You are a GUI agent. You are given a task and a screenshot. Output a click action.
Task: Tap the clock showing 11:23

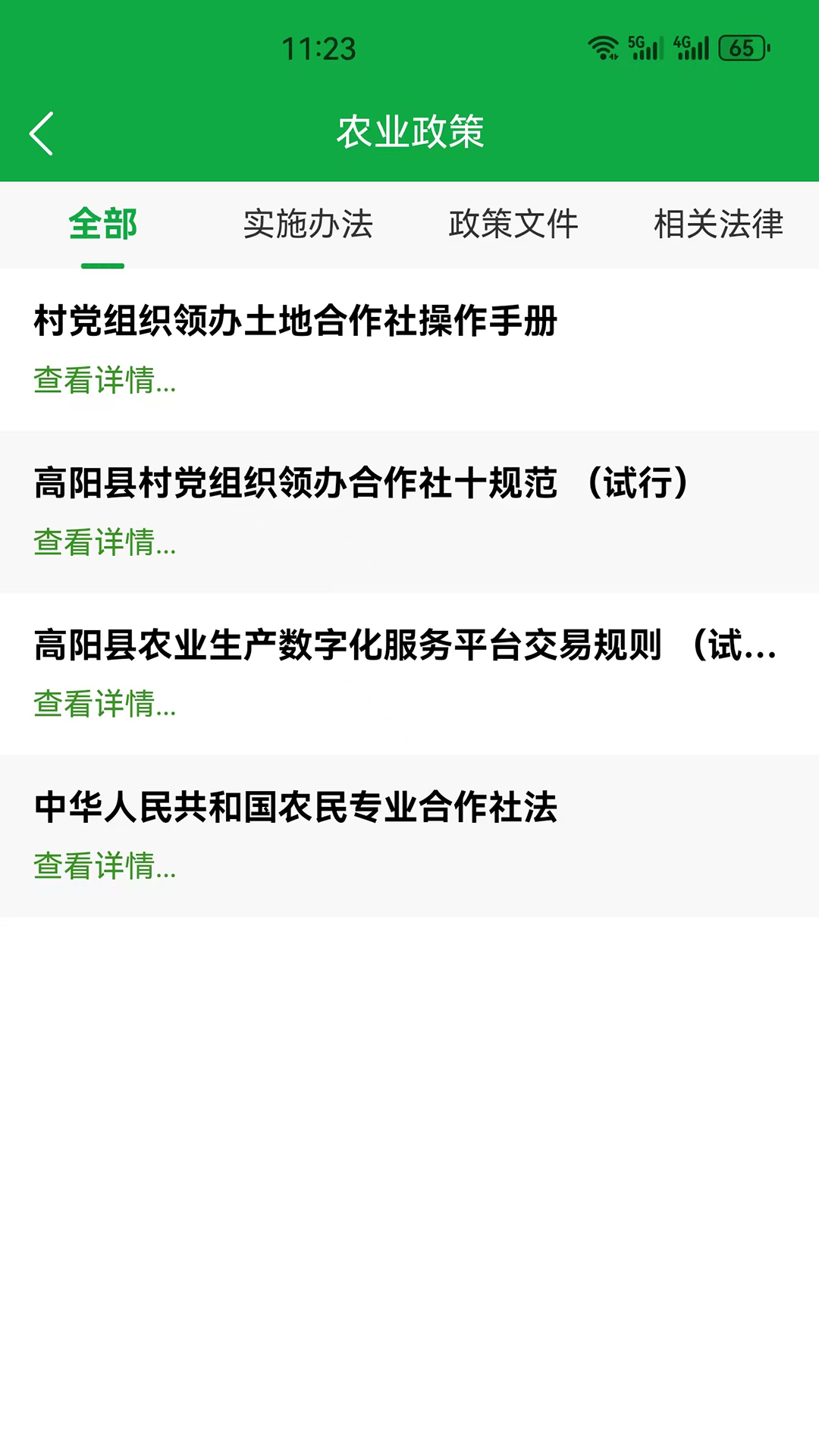click(319, 49)
